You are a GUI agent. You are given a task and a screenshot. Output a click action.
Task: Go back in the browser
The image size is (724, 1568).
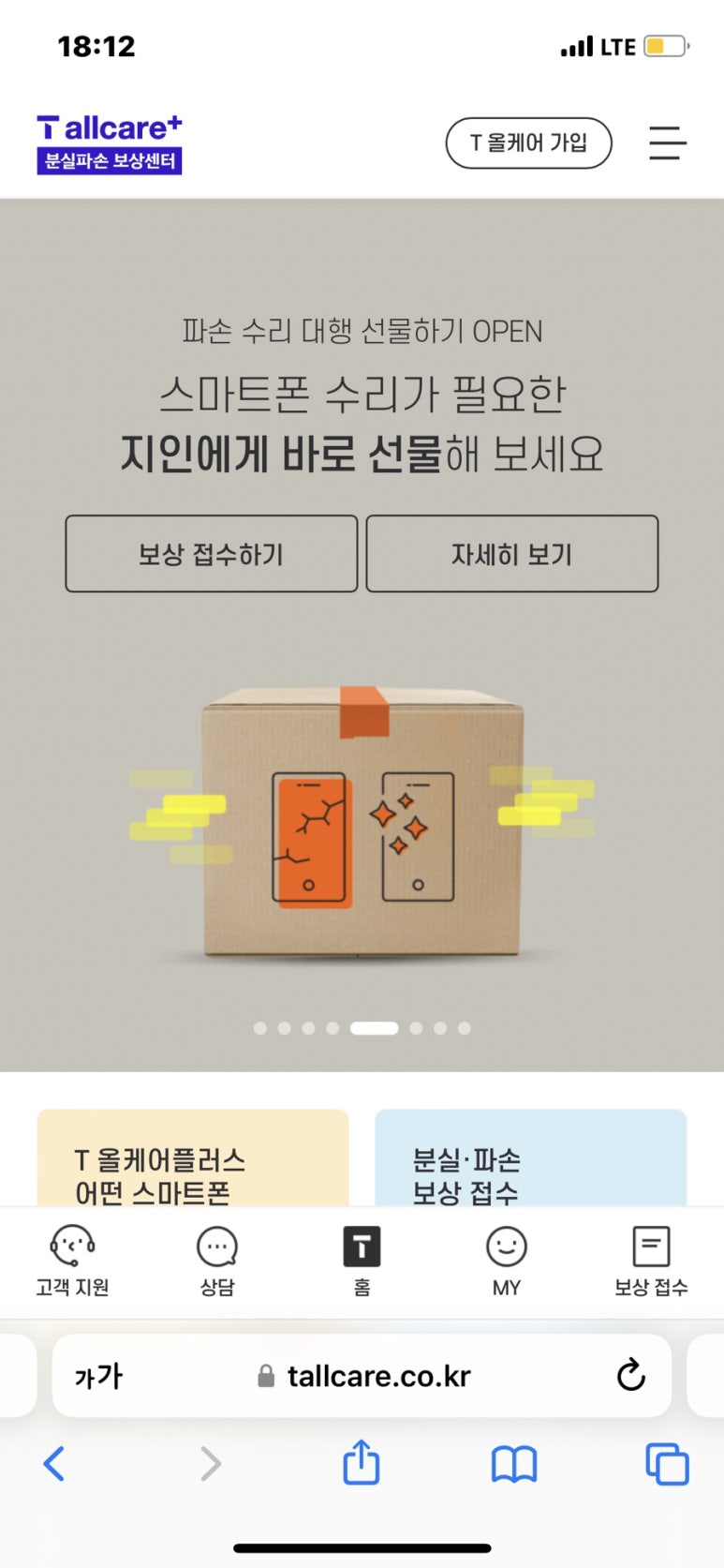click(54, 1463)
